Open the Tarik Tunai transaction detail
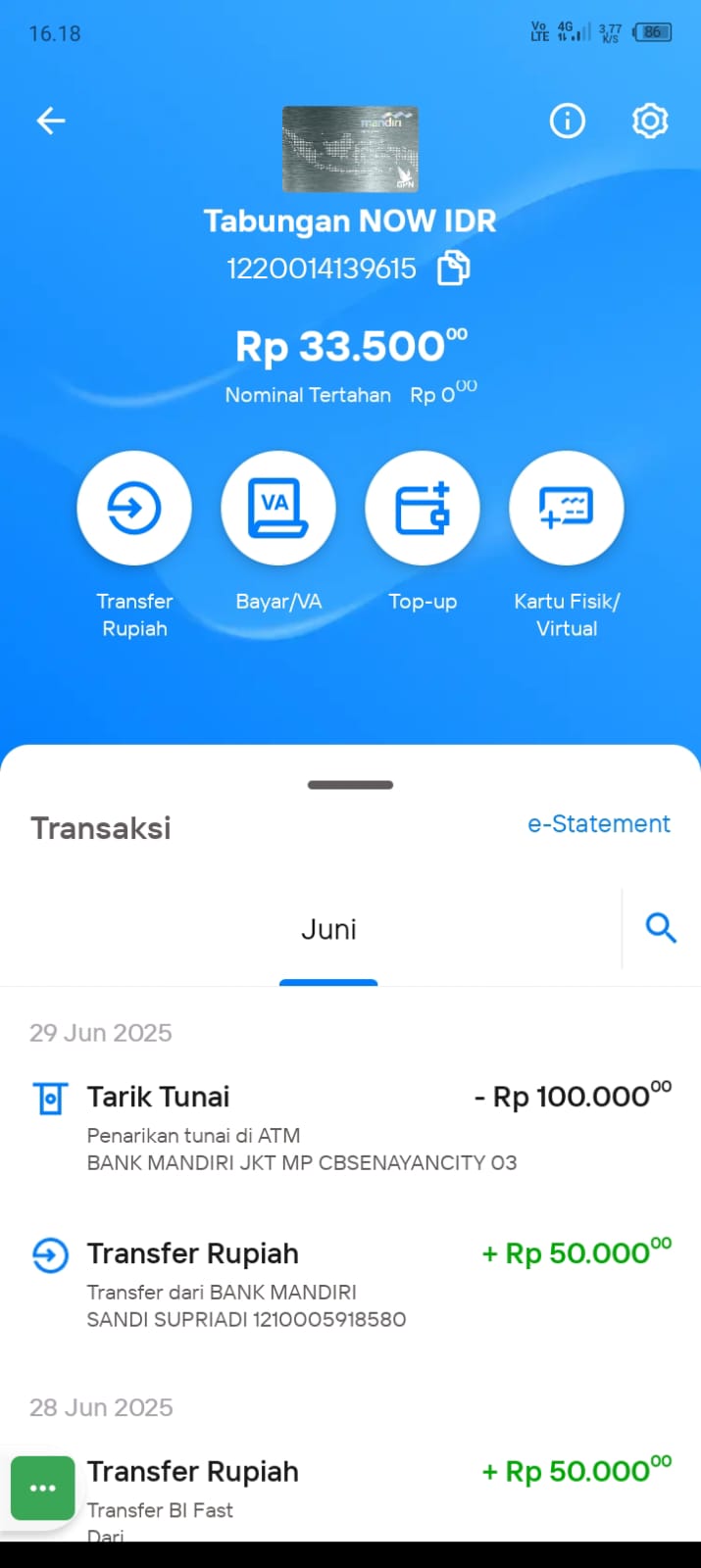701x1568 pixels. 350,1127
